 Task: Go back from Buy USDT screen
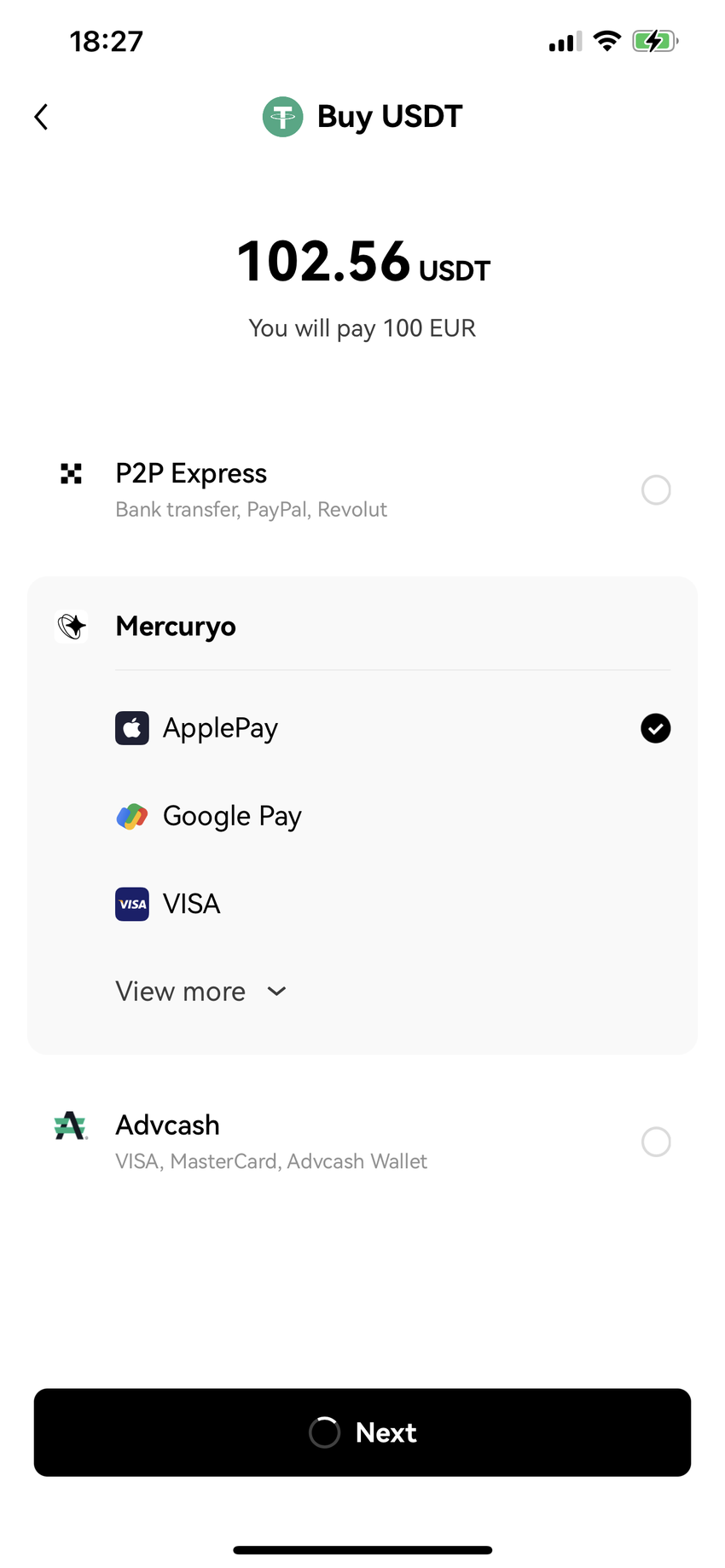41,117
